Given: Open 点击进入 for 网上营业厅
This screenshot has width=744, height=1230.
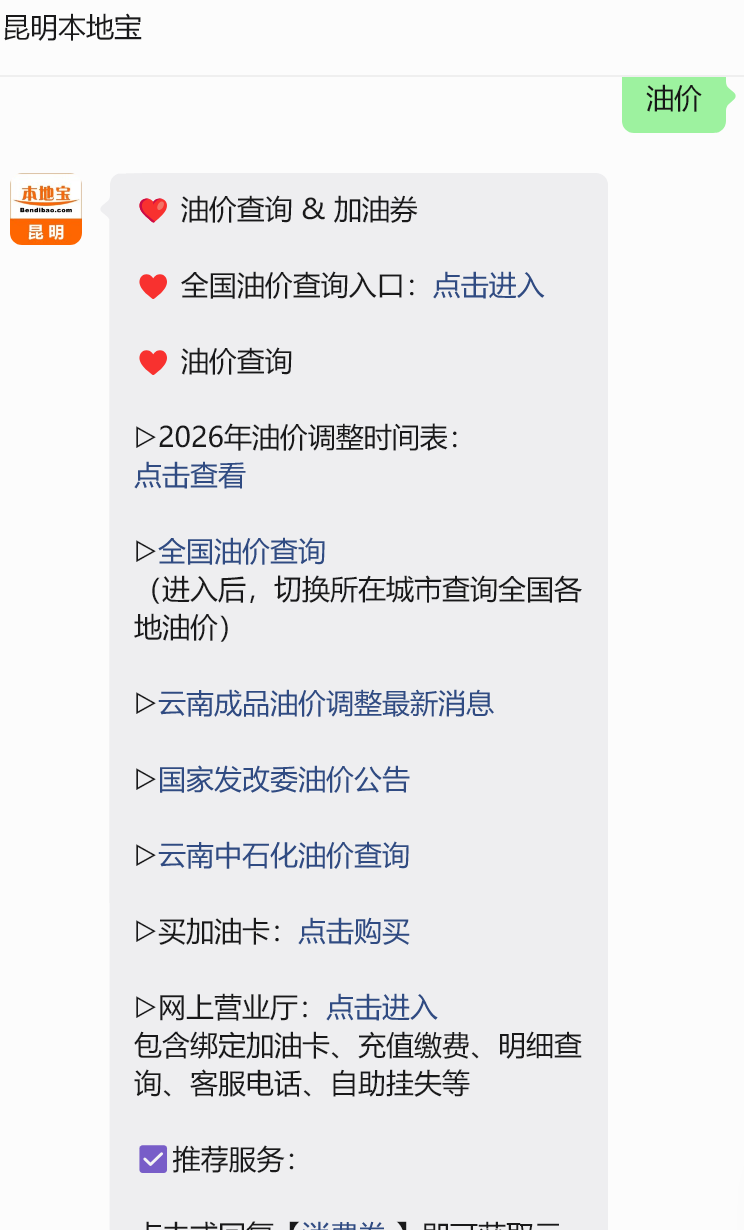Looking at the screenshot, I should tap(380, 1008).
